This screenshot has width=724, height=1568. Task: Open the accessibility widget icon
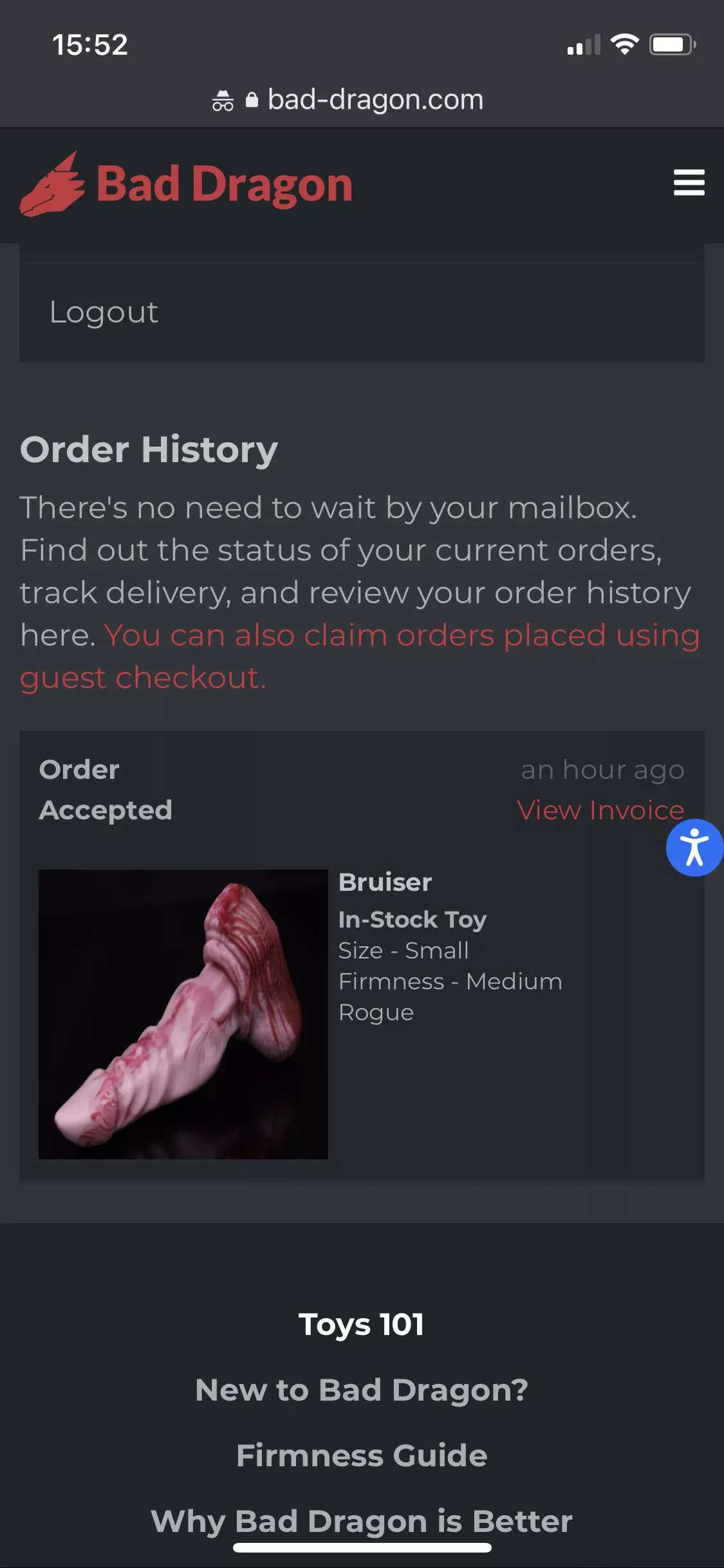694,848
